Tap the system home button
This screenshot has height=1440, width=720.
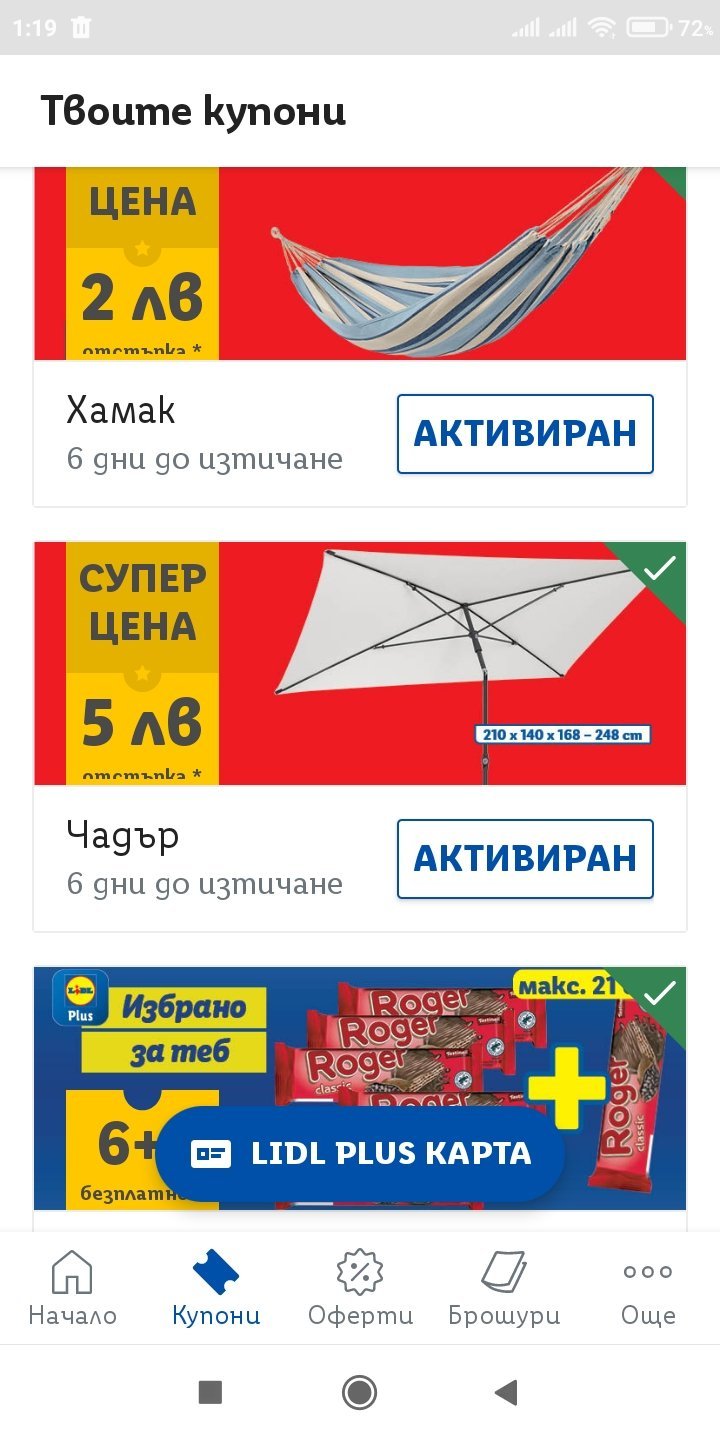pyautogui.click(x=359, y=1392)
